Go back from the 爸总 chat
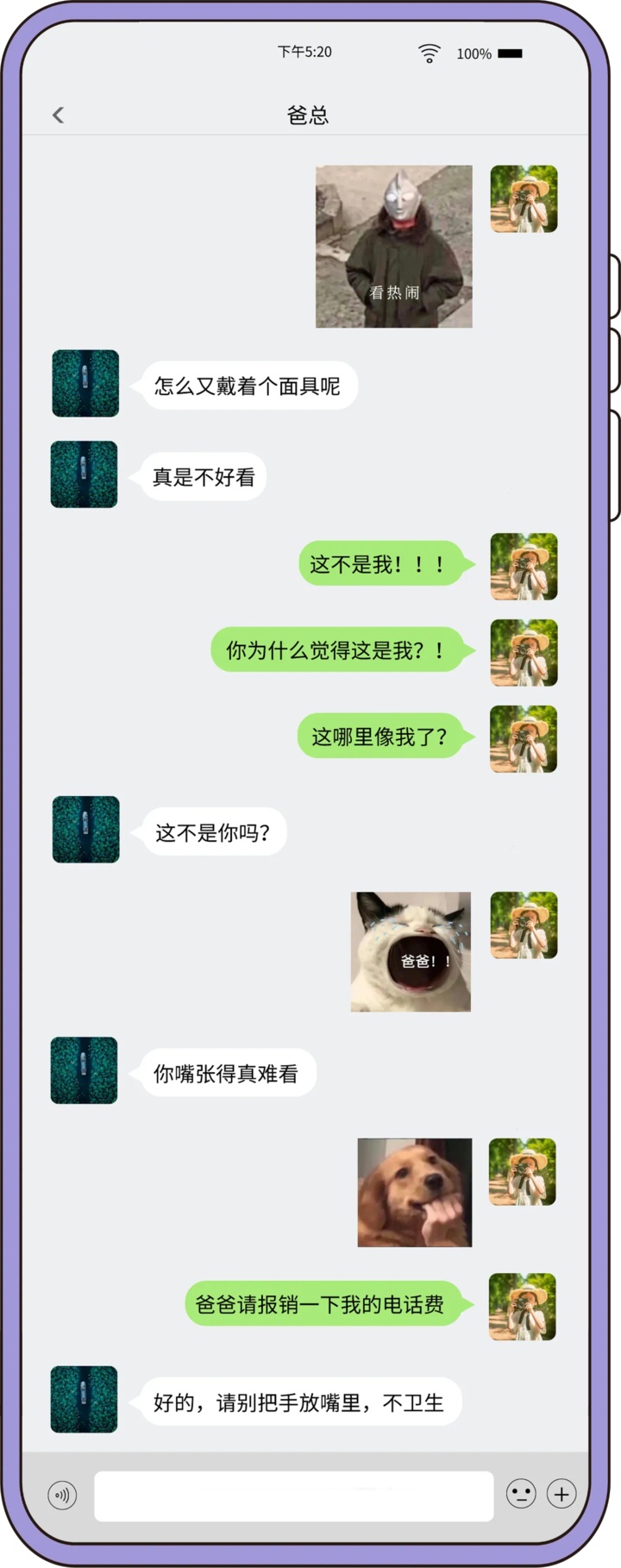Image resolution: width=621 pixels, height=1568 pixels. coord(58,115)
